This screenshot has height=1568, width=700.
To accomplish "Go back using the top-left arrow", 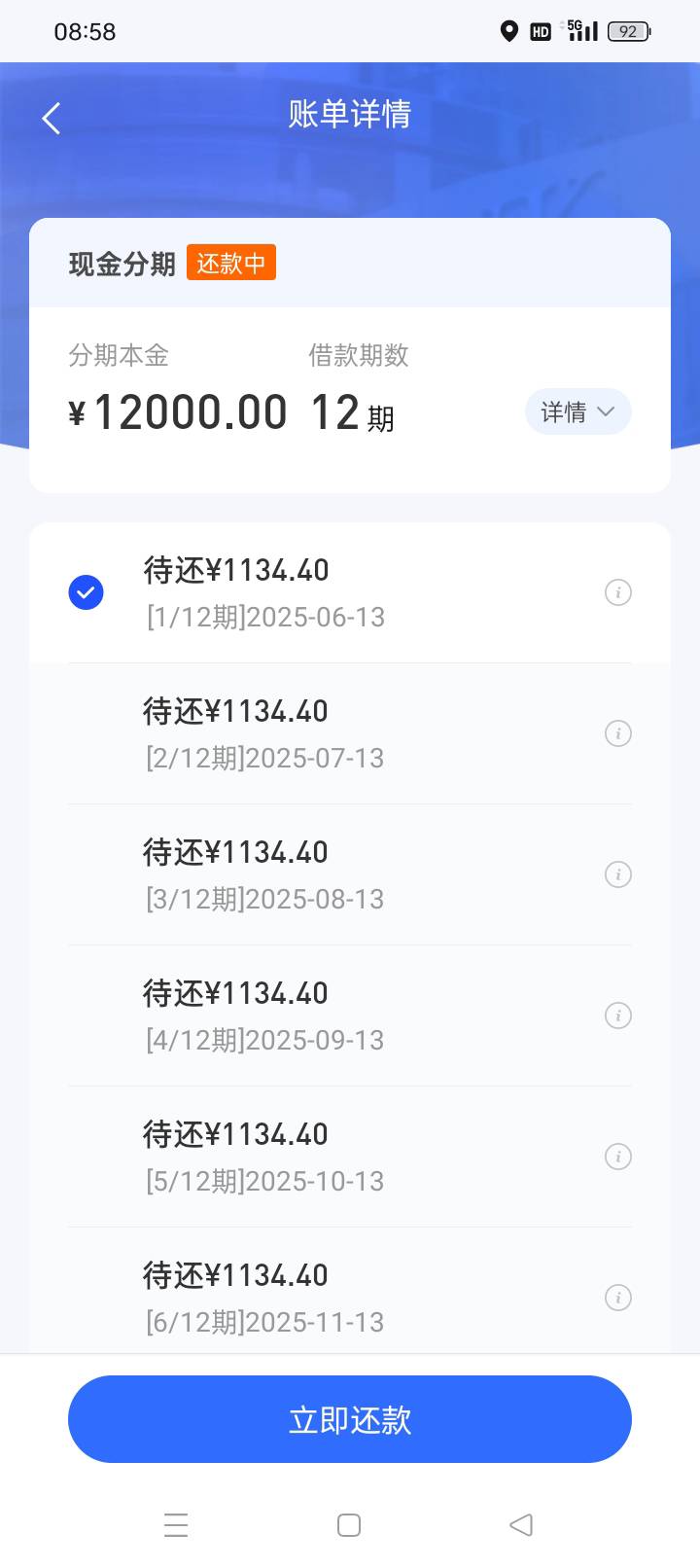I will [52, 118].
